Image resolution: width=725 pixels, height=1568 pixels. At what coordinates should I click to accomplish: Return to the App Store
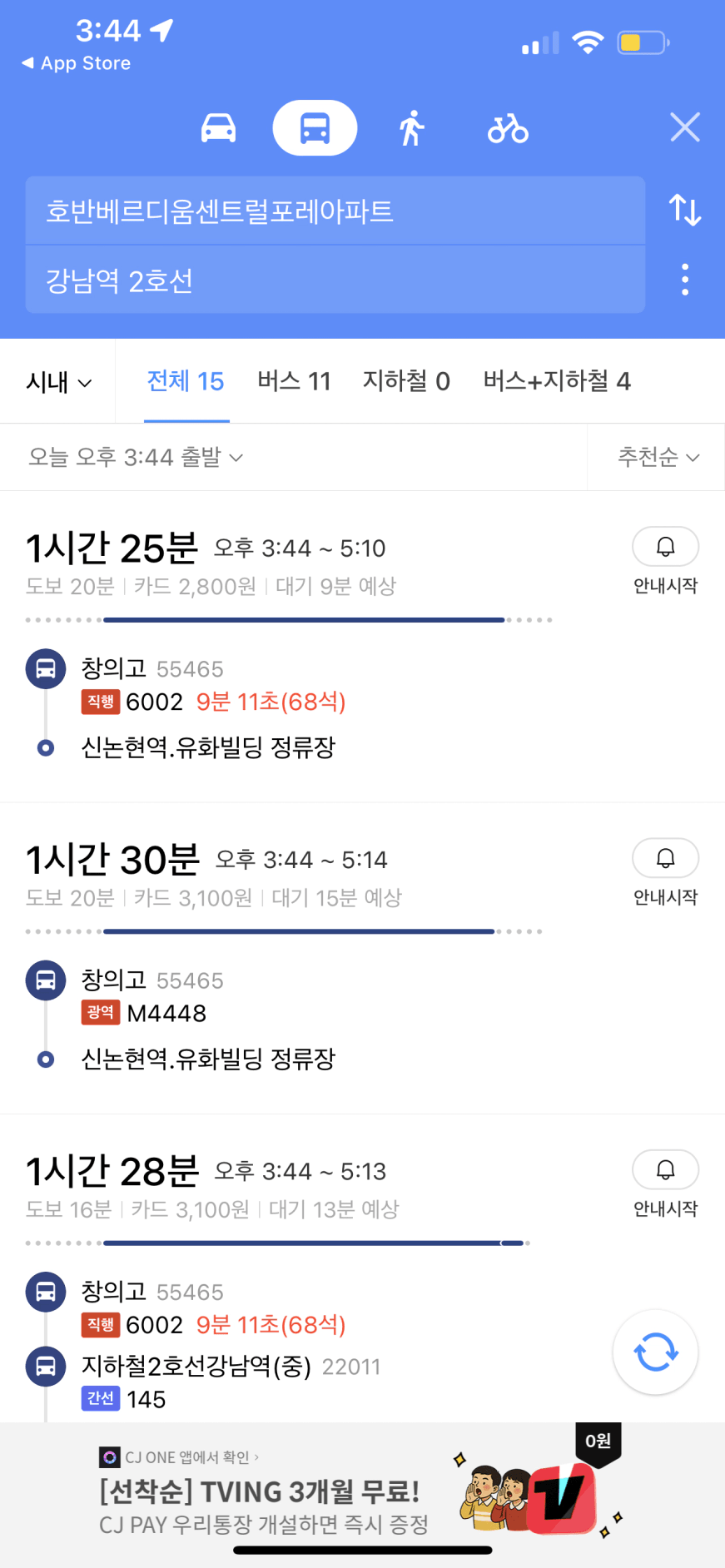(x=77, y=63)
